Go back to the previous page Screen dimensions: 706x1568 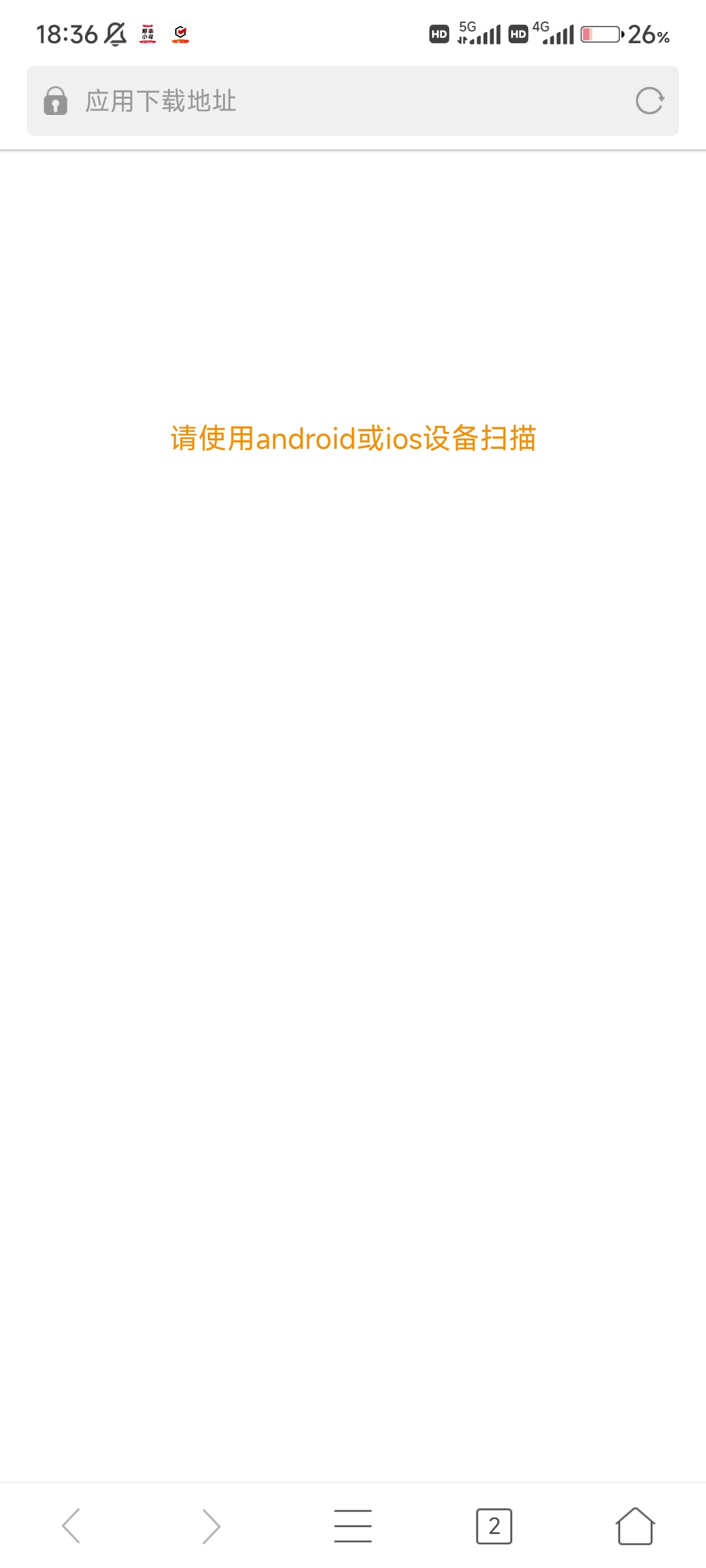(x=71, y=1526)
